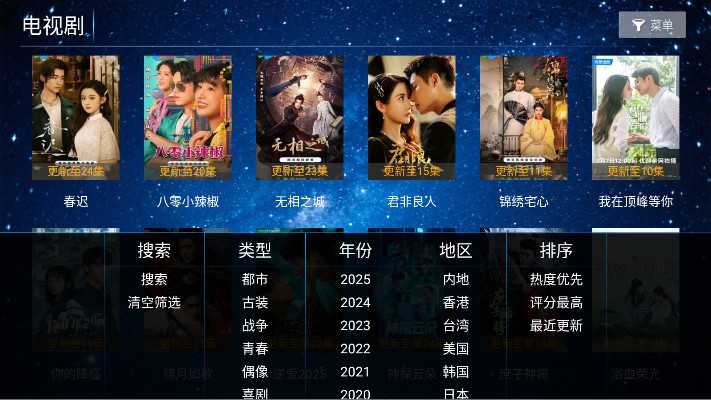Open the 菜单 filter button

point(652,25)
